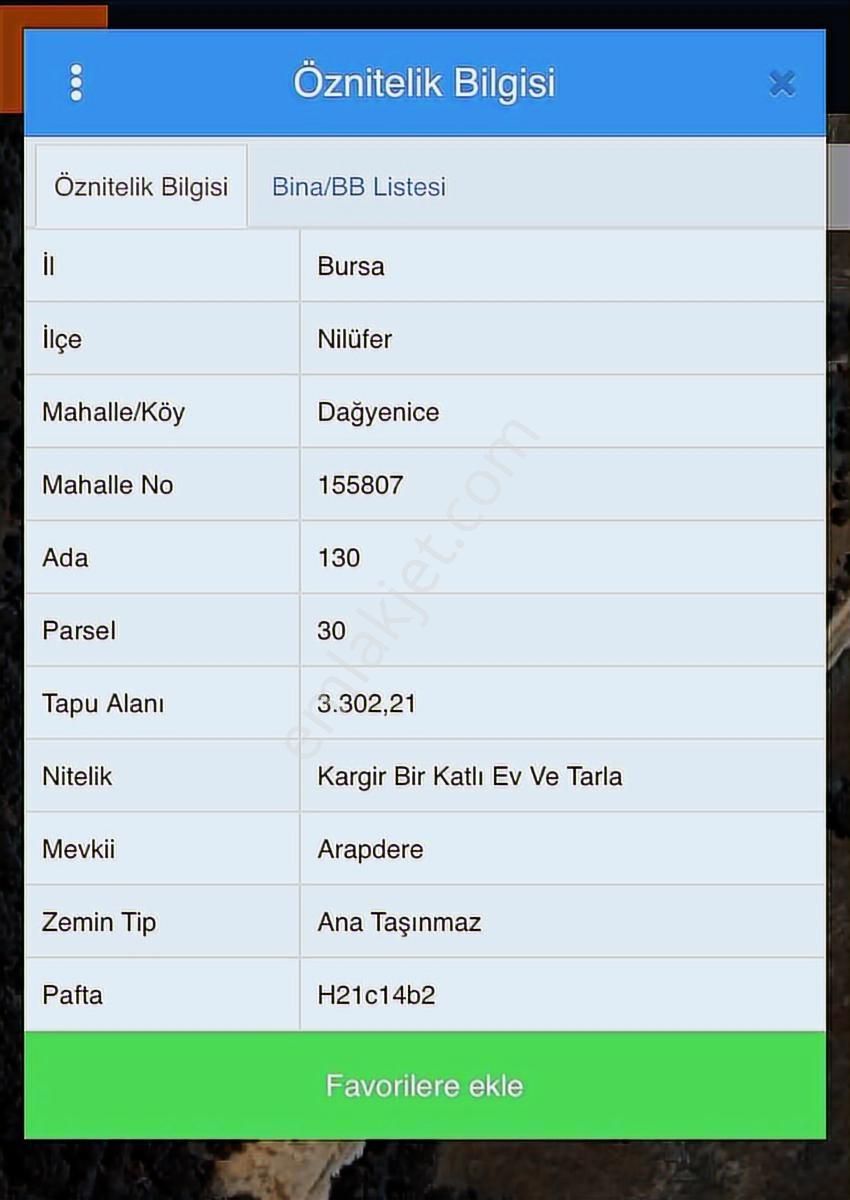Image resolution: width=850 pixels, height=1200 pixels.
Task: Select the Öznitelik Bilgisi tab
Action: click(141, 187)
